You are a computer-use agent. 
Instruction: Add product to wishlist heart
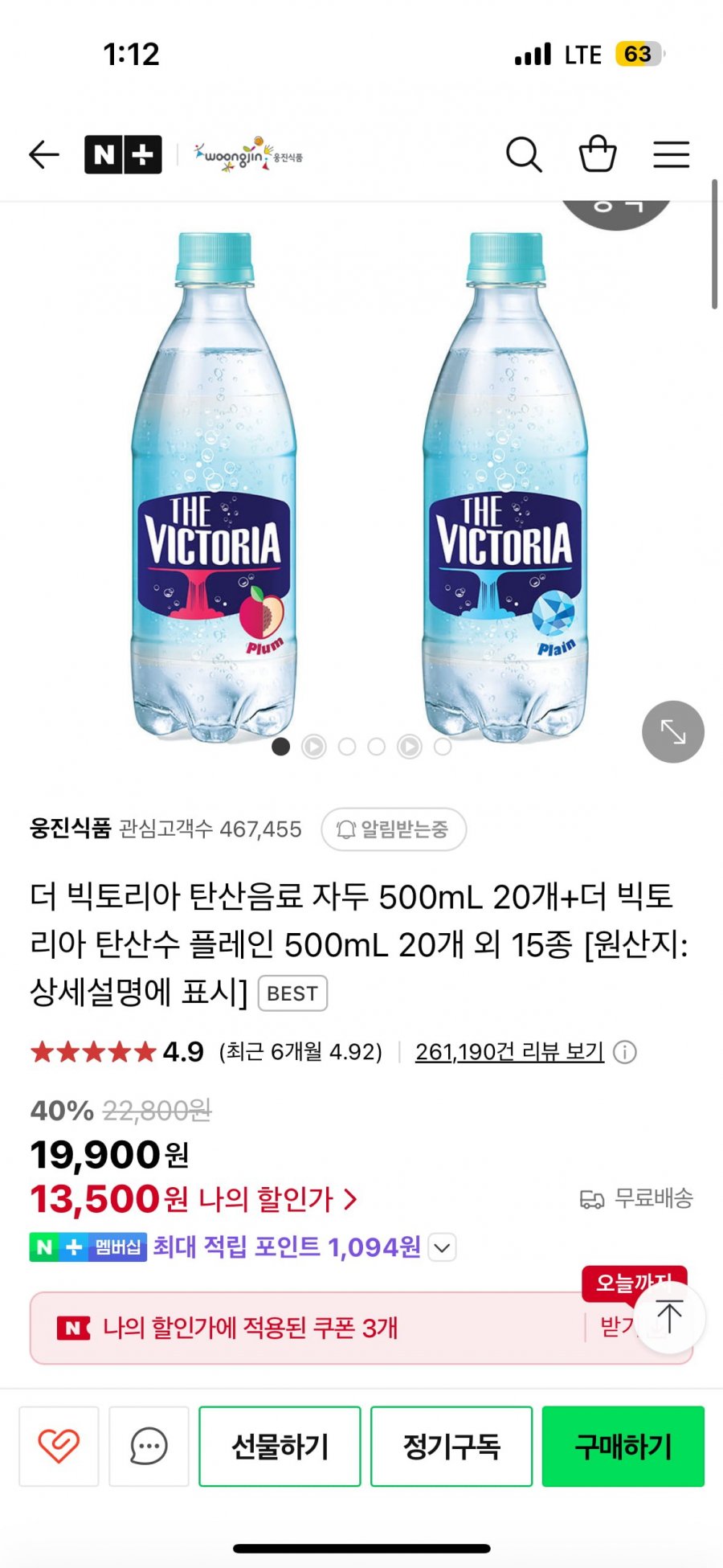point(59,1446)
